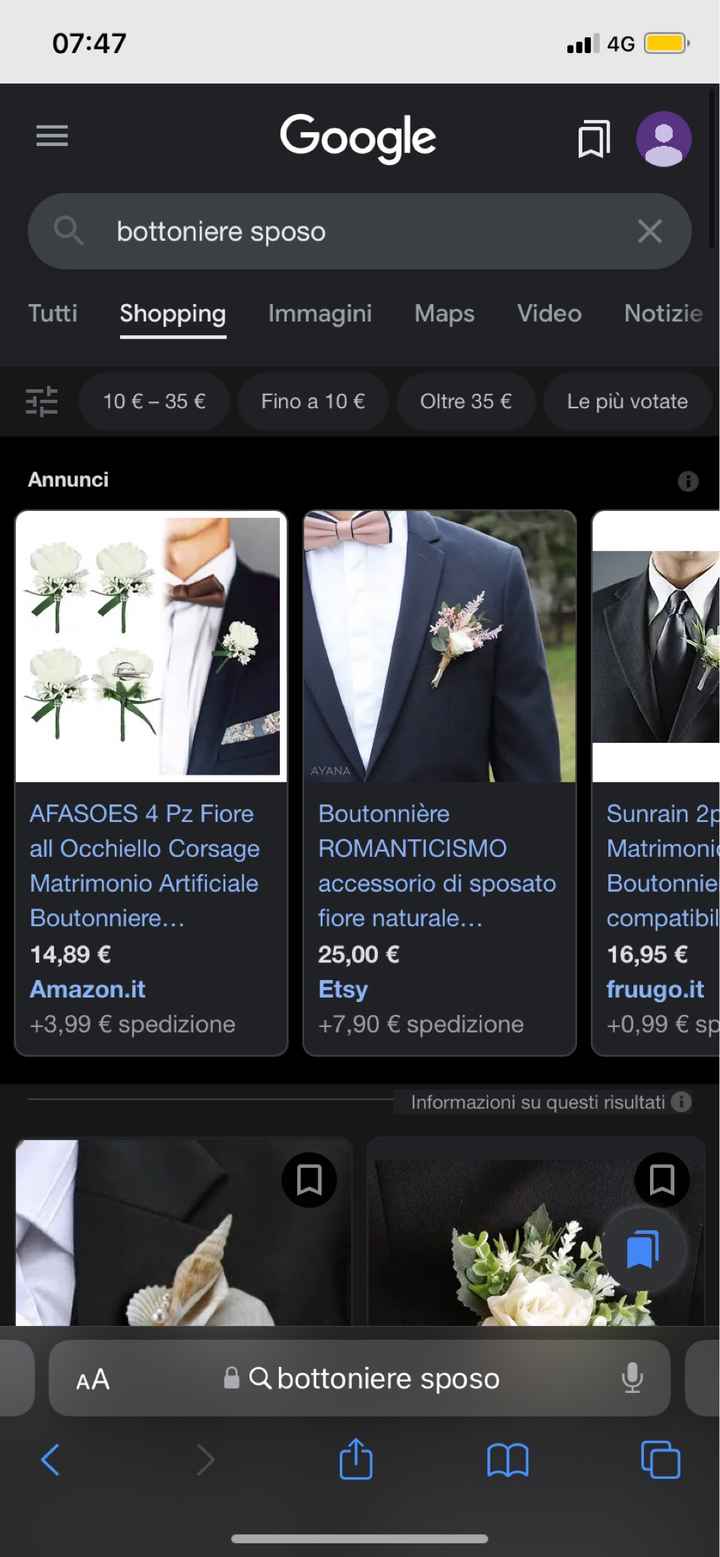Open the Safari tabs overview icon
Viewport: 720px width, 1557px height.
click(x=659, y=1460)
